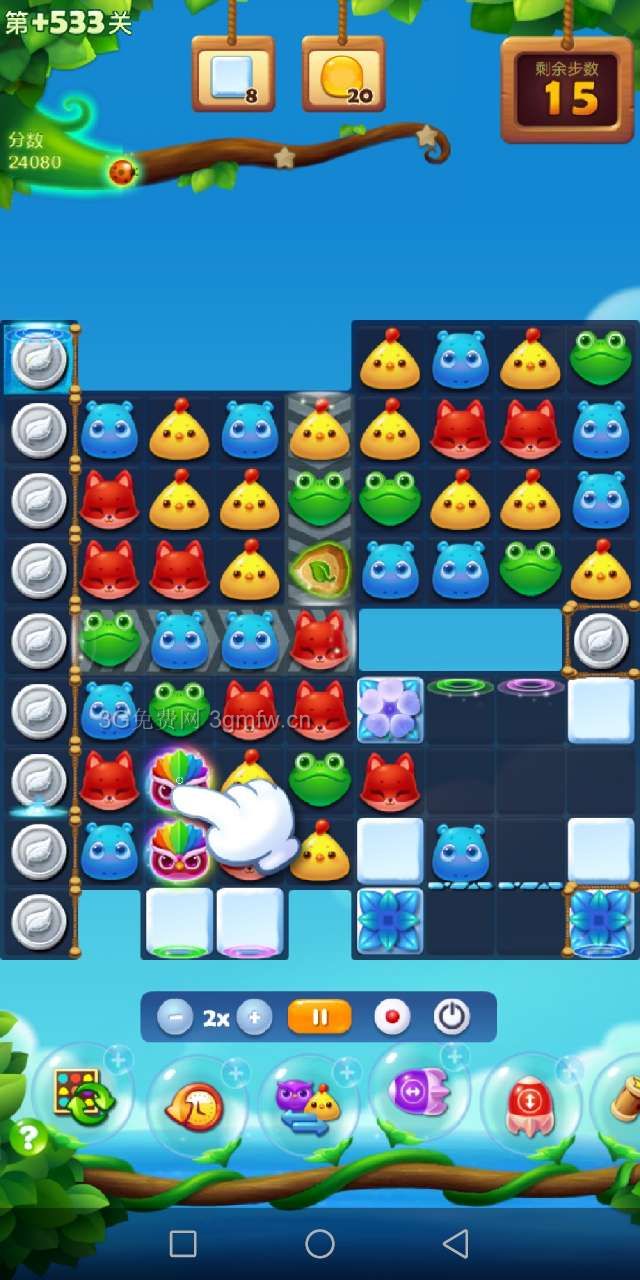640x1280 pixels.
Task: Go back using the system back button
Action: [x=456, y=1243]
